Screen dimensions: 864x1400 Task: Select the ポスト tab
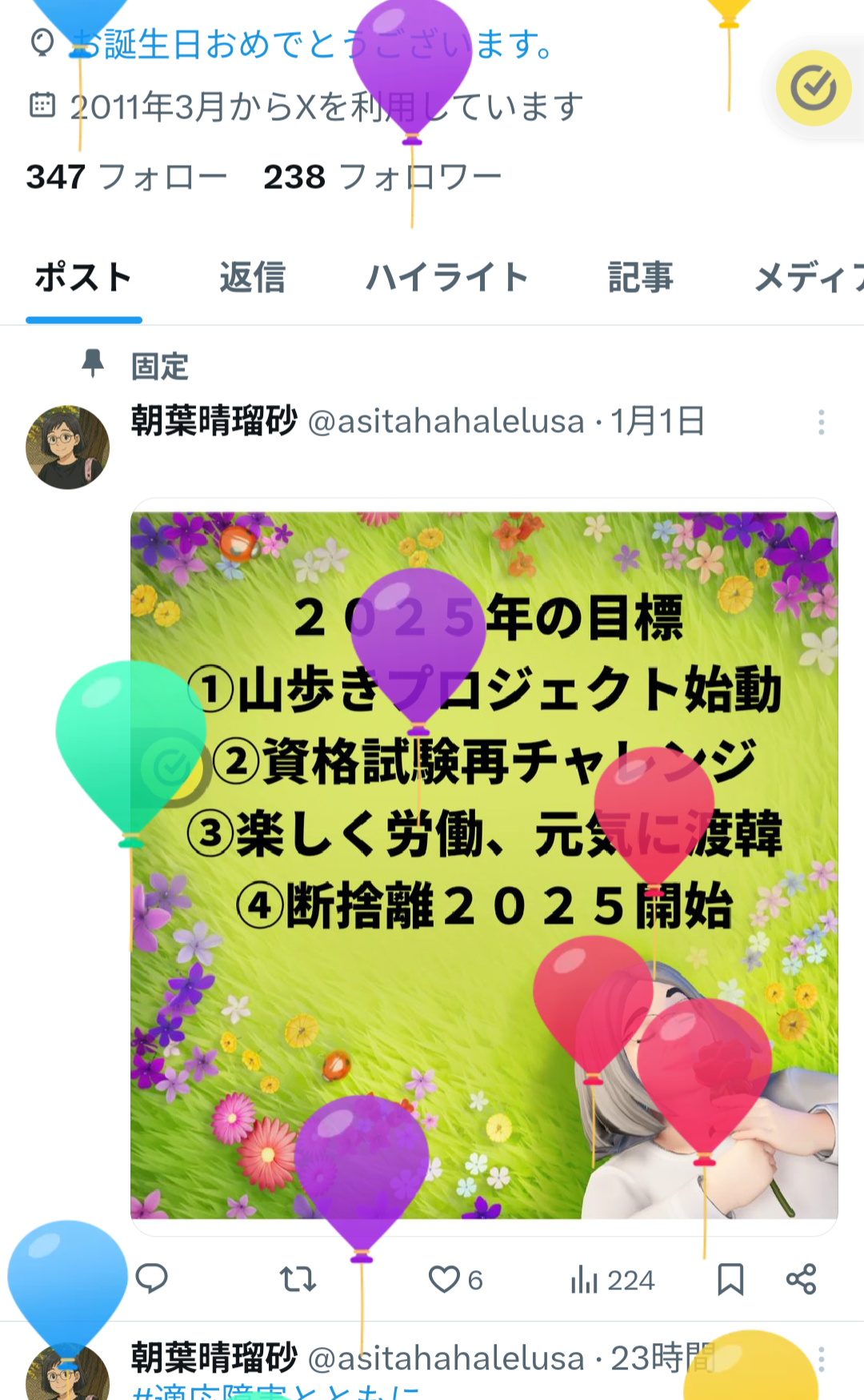(83, 278)
